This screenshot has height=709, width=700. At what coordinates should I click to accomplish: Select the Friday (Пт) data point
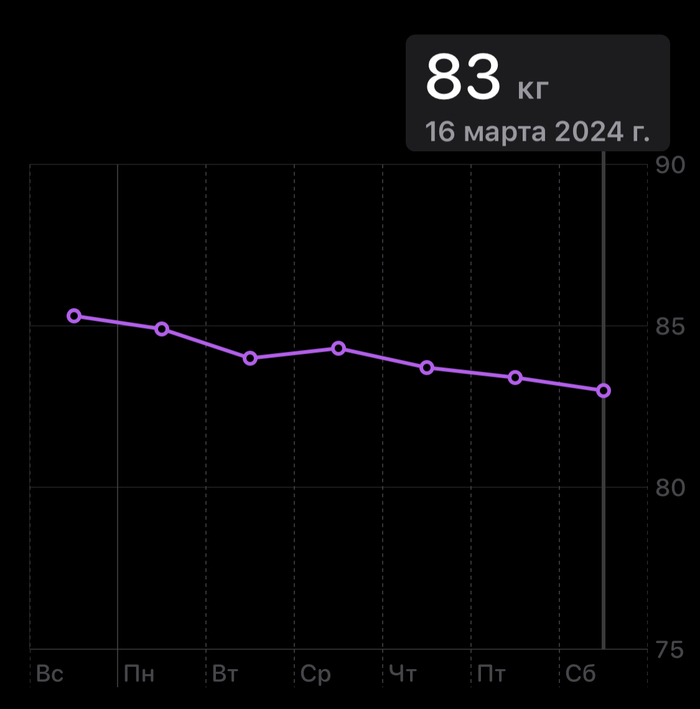click(515, 378)
